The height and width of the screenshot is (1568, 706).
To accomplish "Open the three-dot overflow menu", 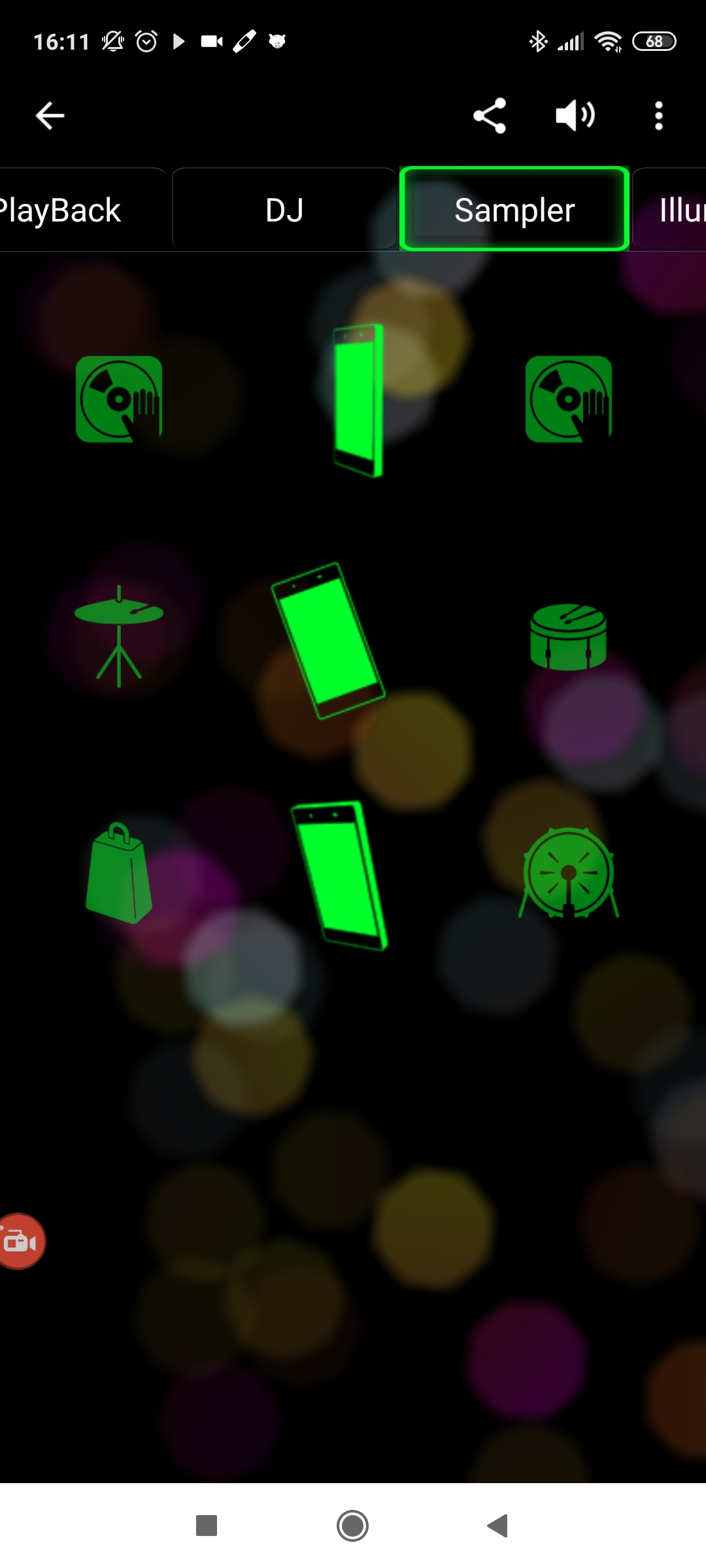I will pos(659,116).
